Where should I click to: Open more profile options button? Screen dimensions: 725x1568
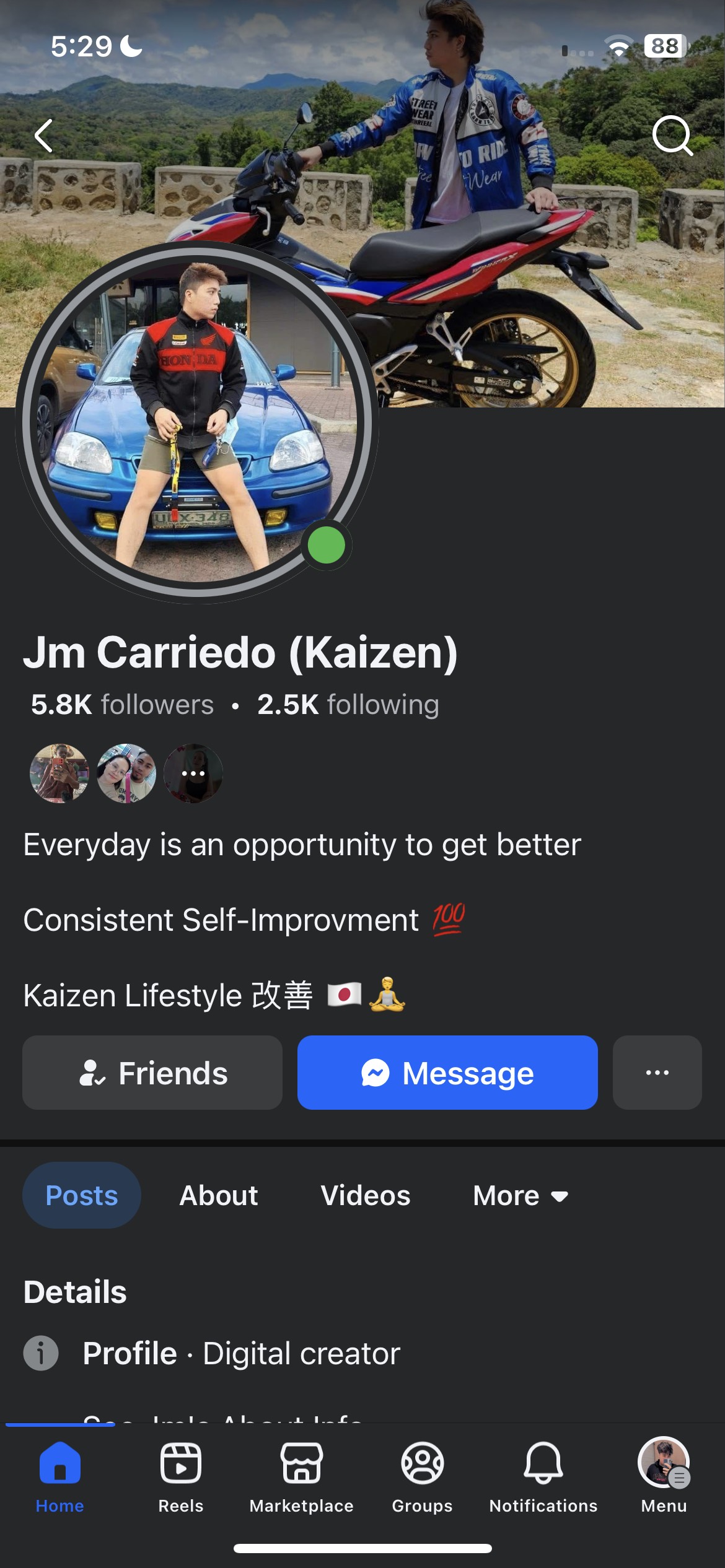coord(657,1073)
